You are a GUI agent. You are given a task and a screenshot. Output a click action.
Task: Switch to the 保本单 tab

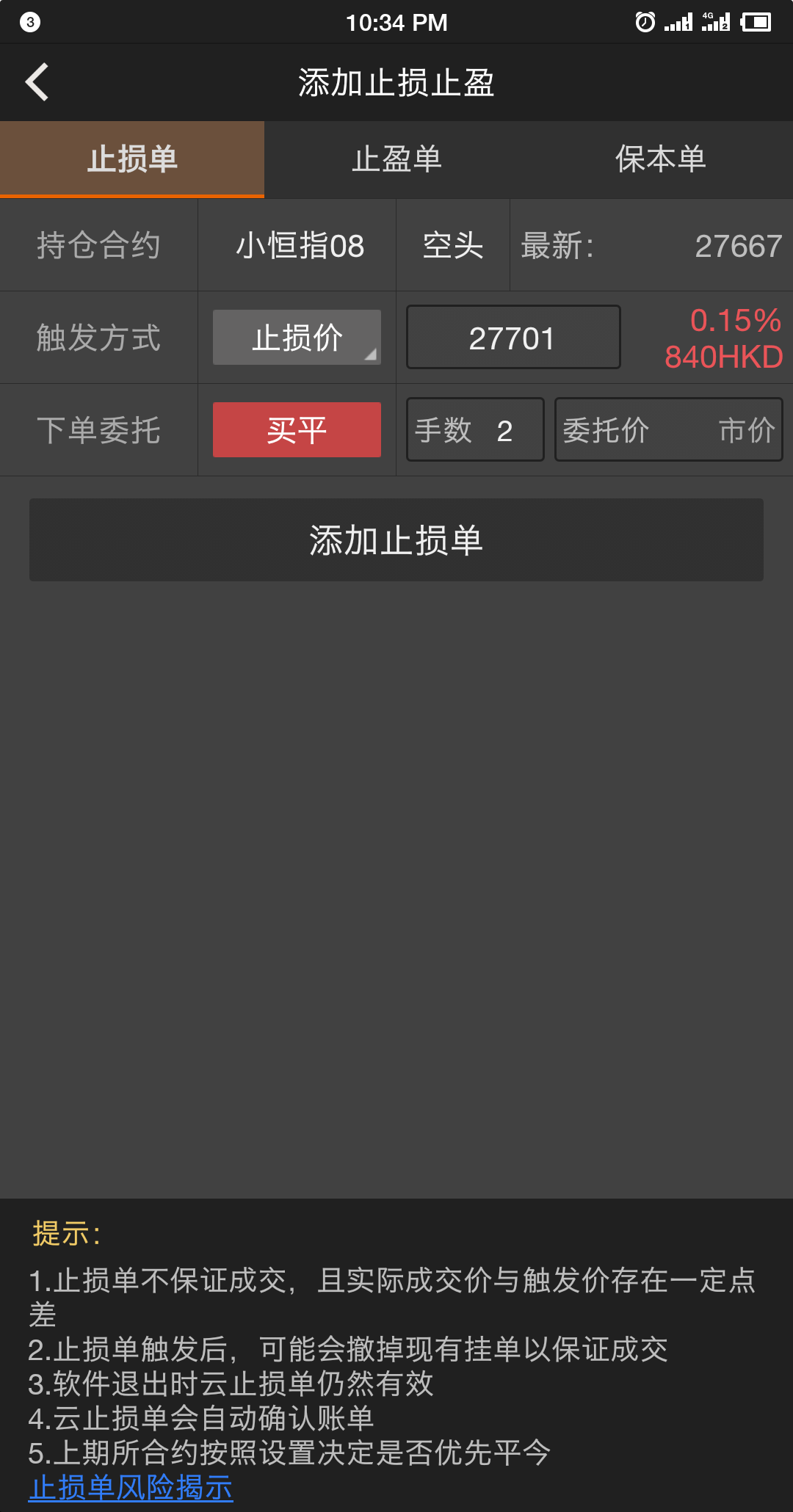tap(660, 159)
